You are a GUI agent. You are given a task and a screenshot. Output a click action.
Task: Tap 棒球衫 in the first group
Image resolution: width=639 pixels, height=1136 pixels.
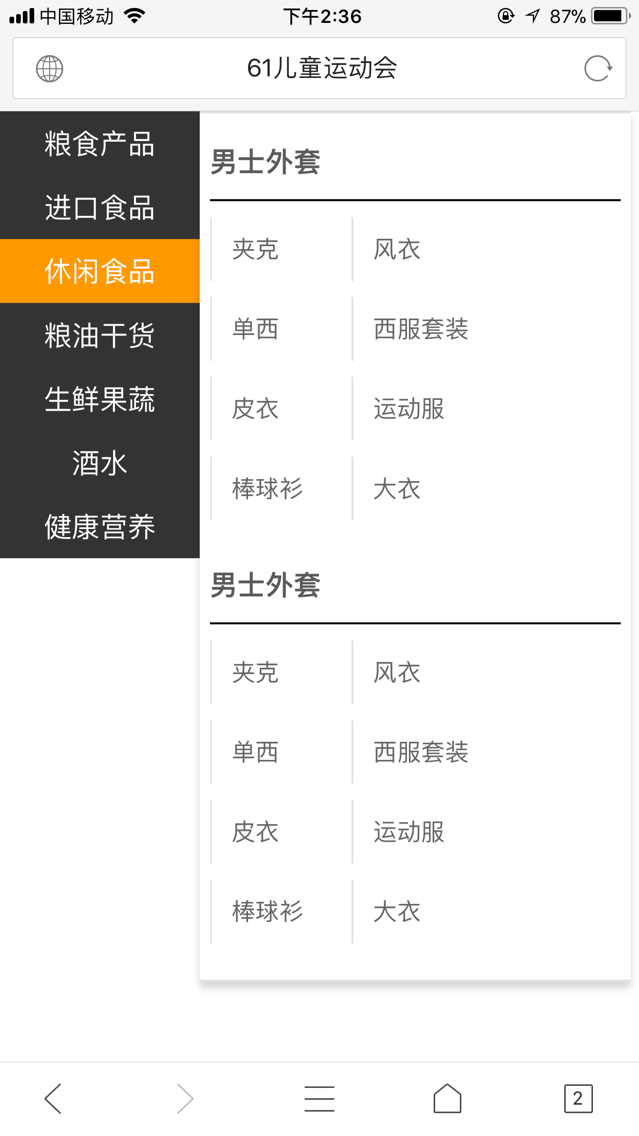(x=267, y=489)
